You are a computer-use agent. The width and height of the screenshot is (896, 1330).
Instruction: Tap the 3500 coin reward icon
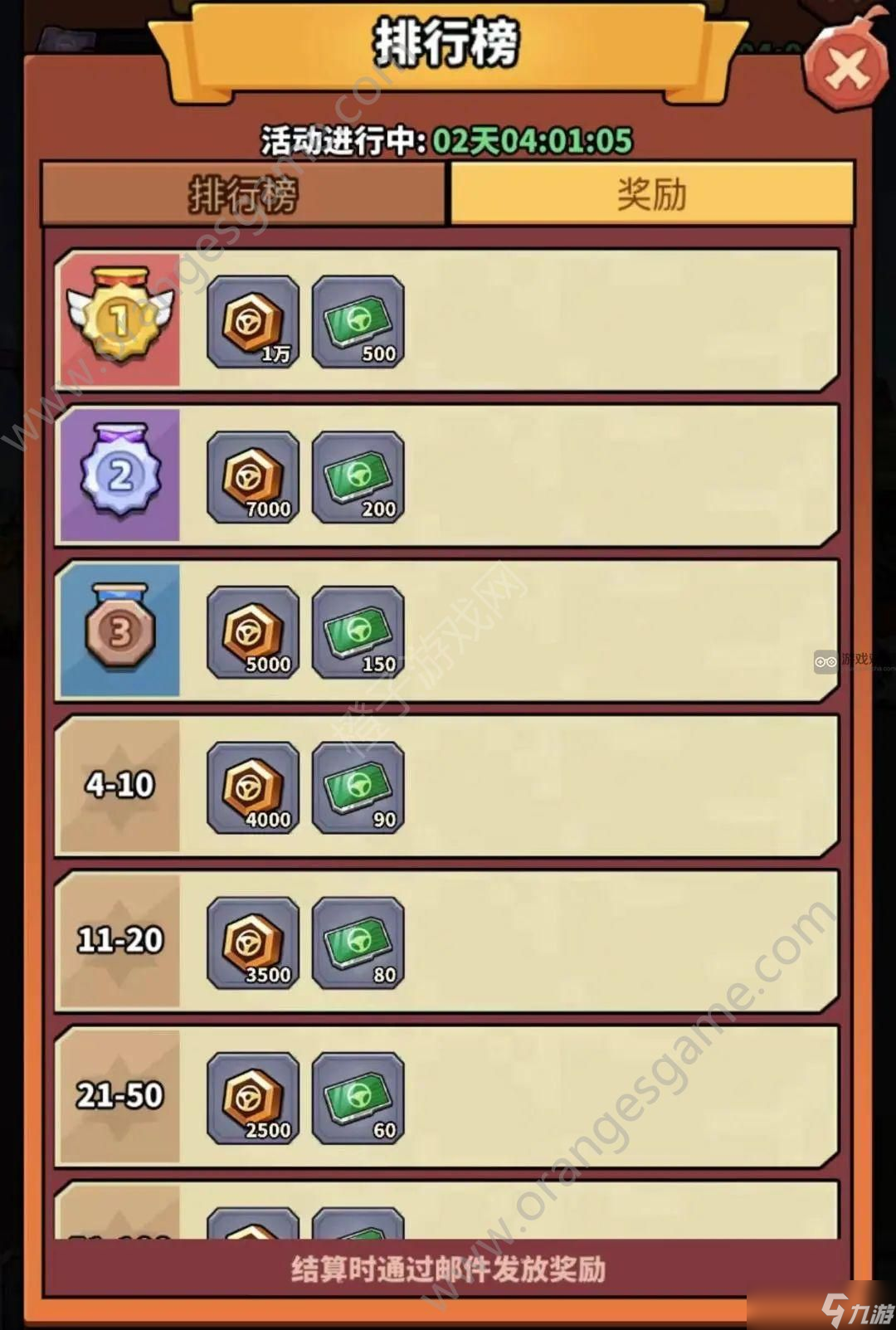point(253,943)
